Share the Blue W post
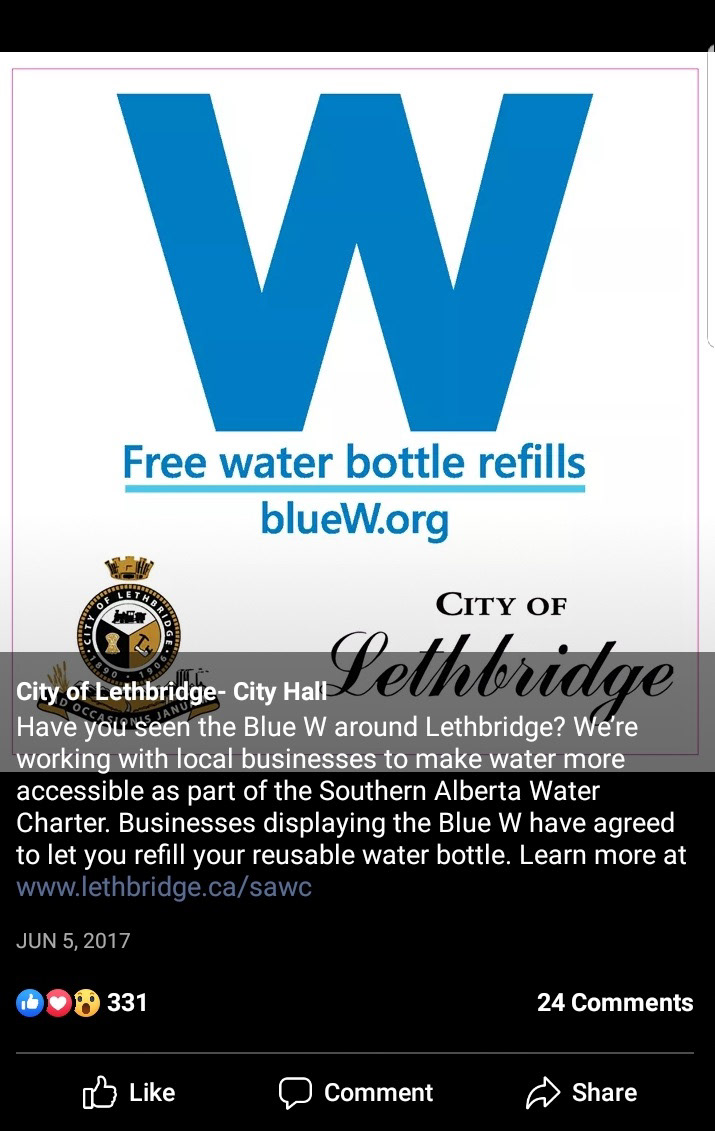 [x=582, y=1092]
